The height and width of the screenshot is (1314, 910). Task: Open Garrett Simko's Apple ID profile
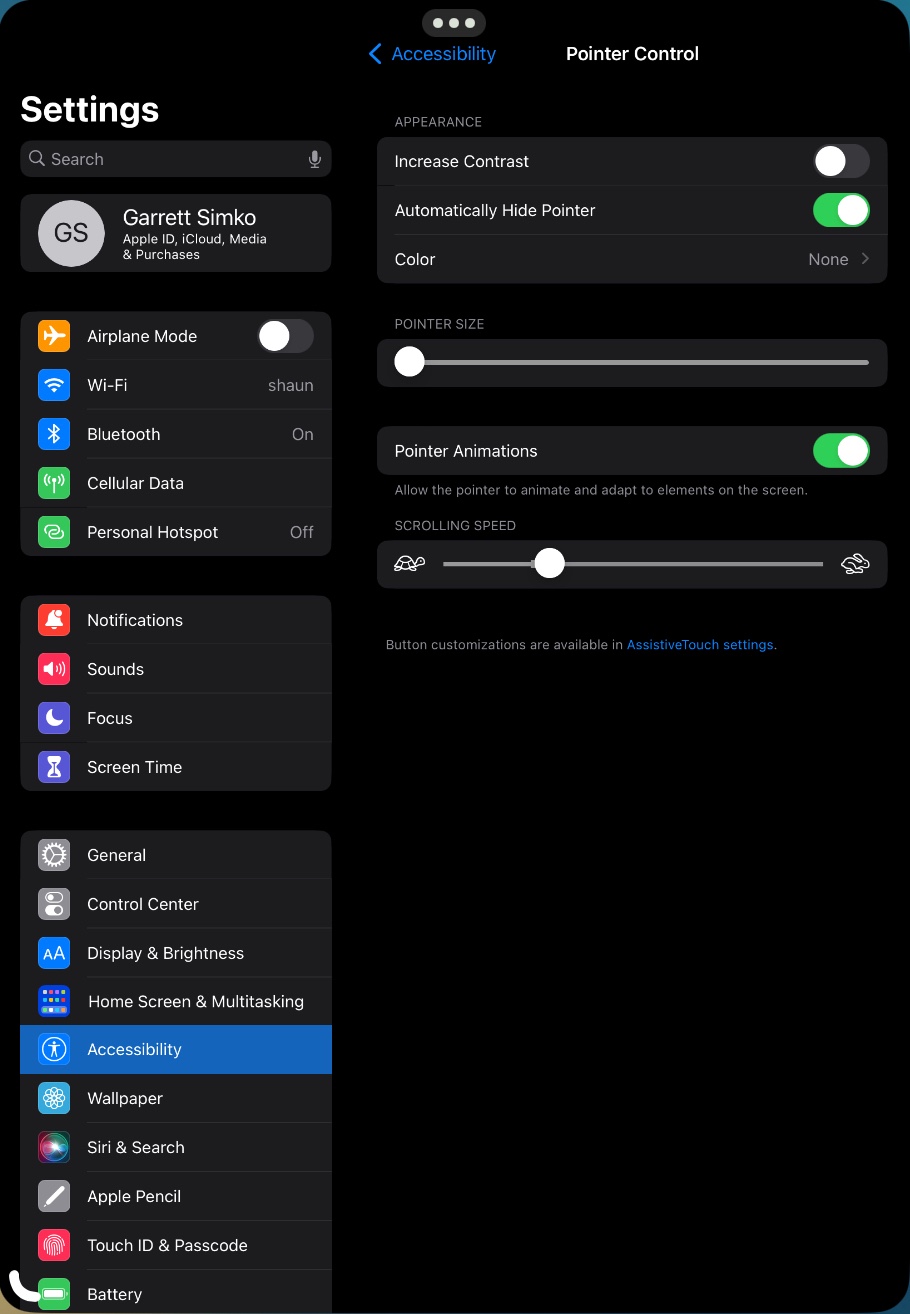click(x=176, y=233)
